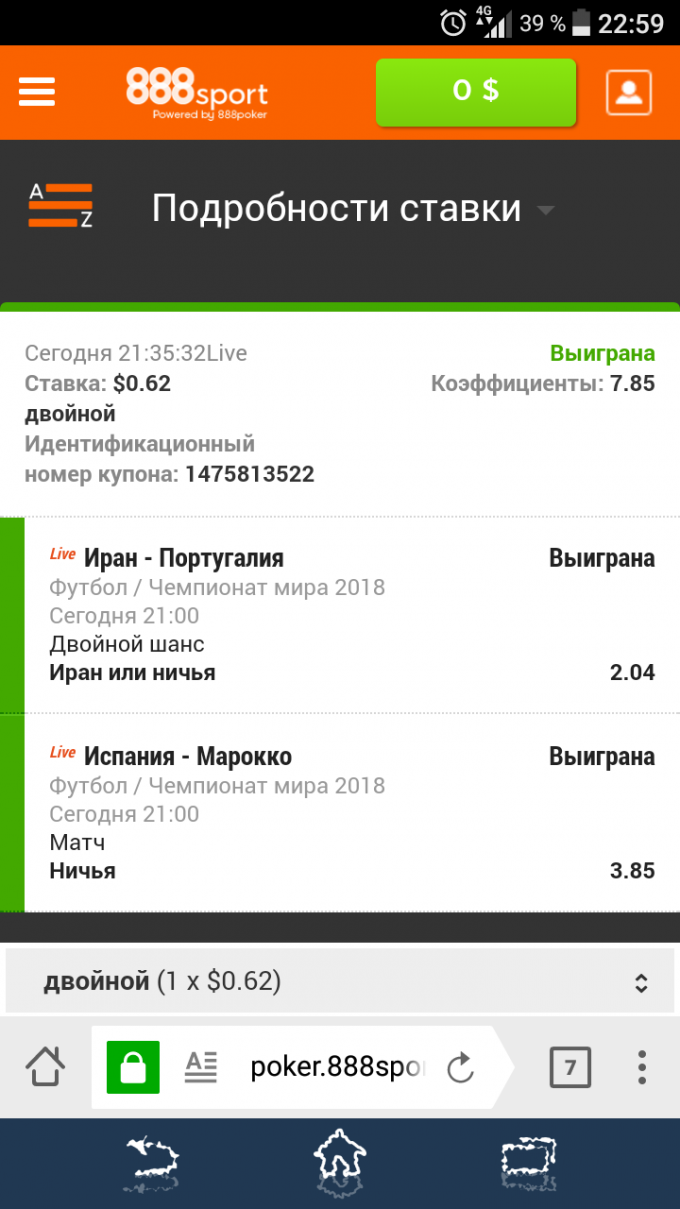Image resolution: width=680 pixels, height=1209 pixels.
Task: Open the A-Z sports list
Action: click(x=60, y=206)
